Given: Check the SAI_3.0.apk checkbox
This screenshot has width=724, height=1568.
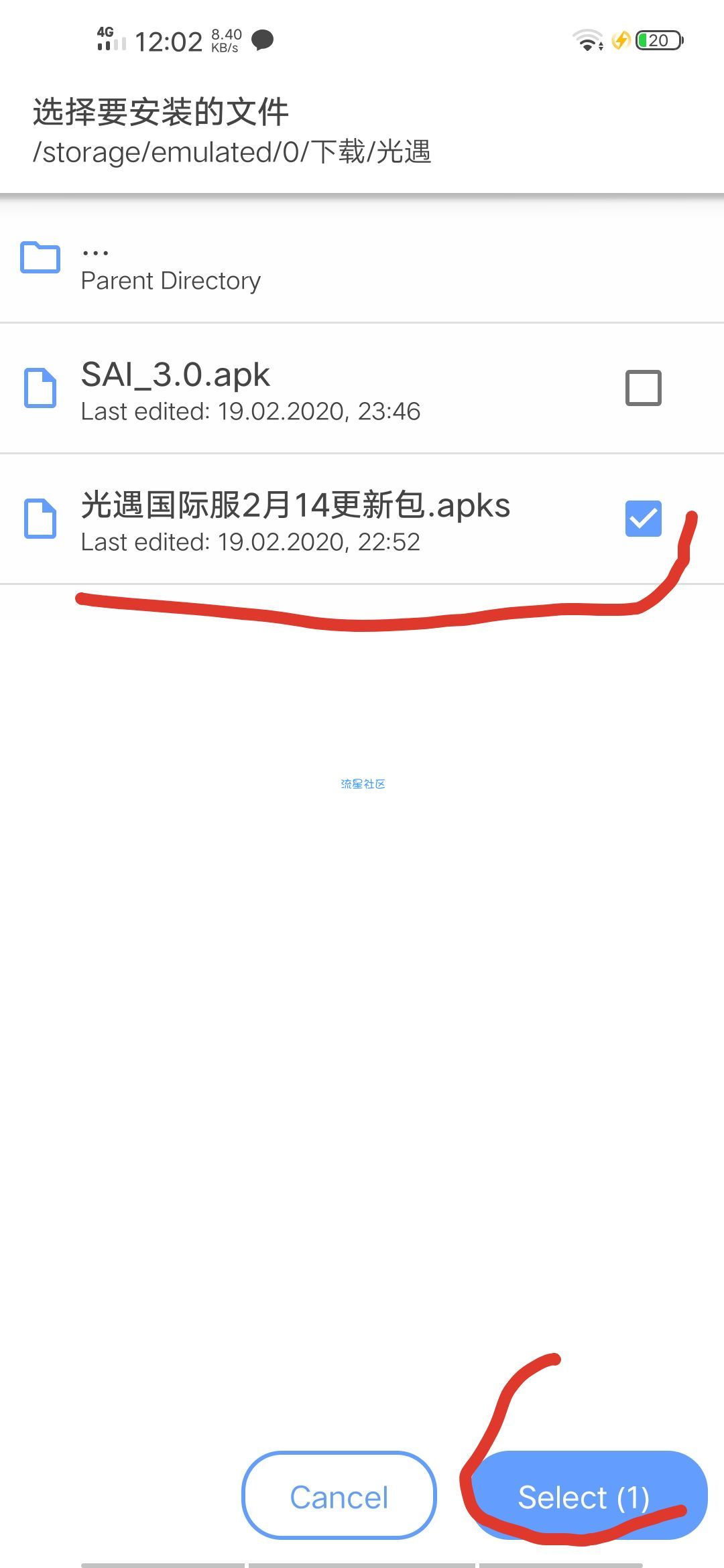Looking at the screenshot, I should tap(643, 388).
